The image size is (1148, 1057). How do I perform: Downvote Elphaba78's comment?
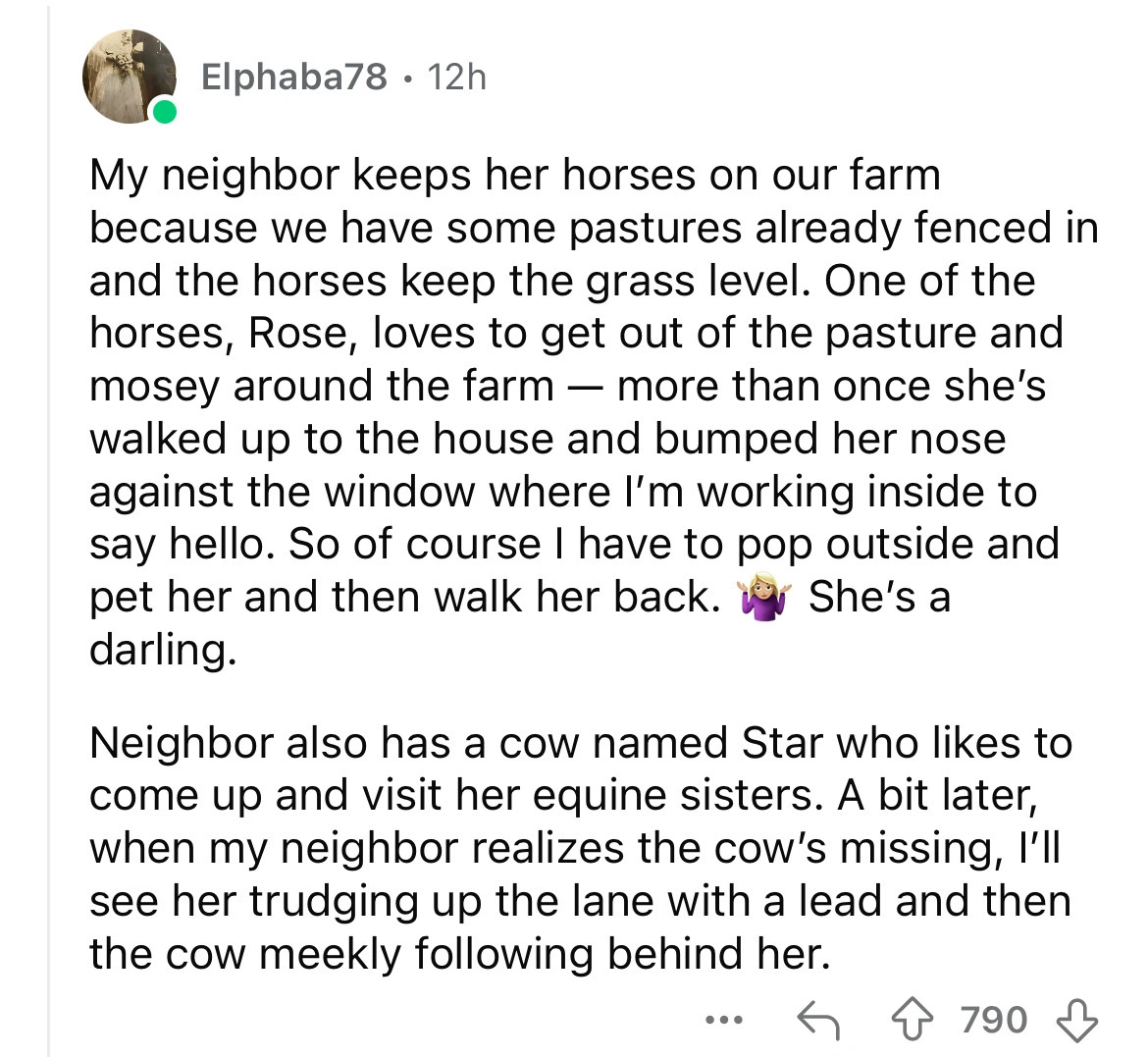coord(1078,1020)
